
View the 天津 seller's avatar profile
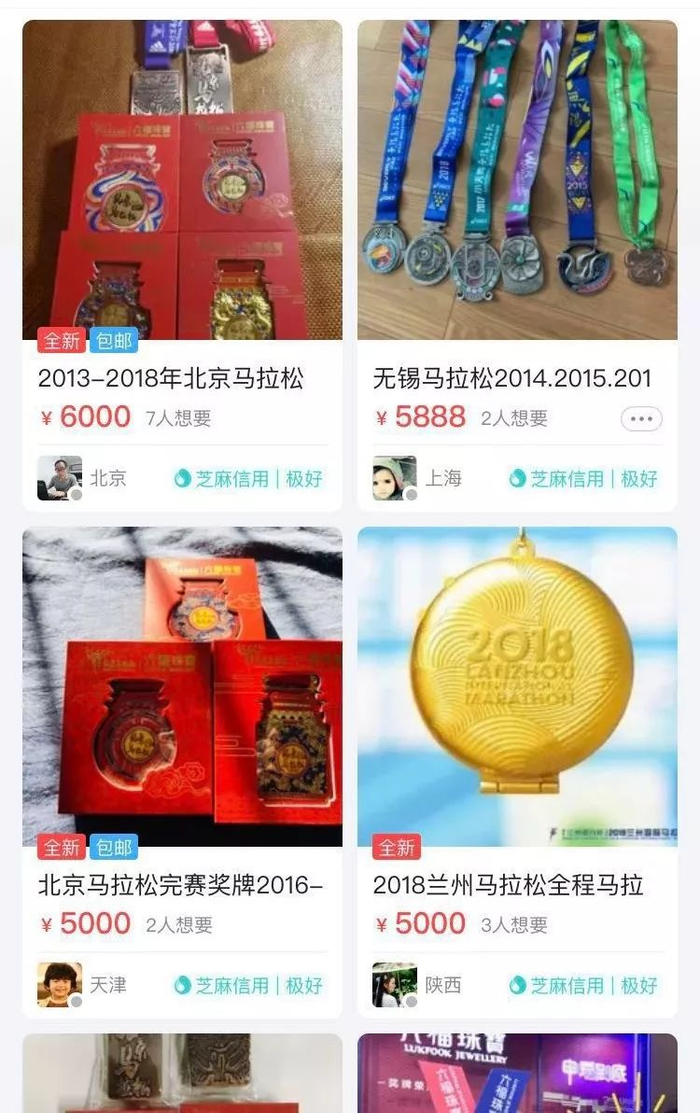click(60, 985)
